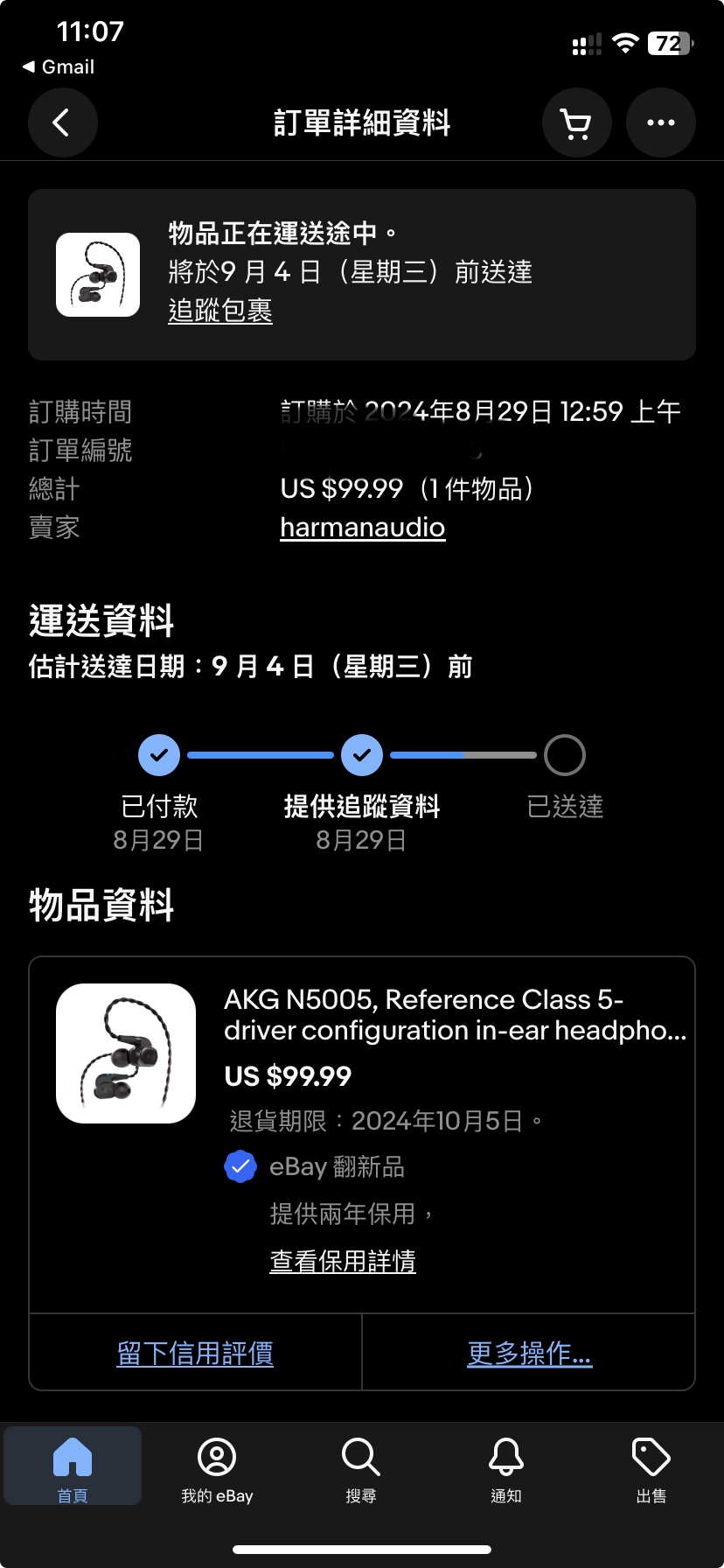Open seller harmanaudio's profile
The width and height of the screenshot is (724, 1568).
362,528
